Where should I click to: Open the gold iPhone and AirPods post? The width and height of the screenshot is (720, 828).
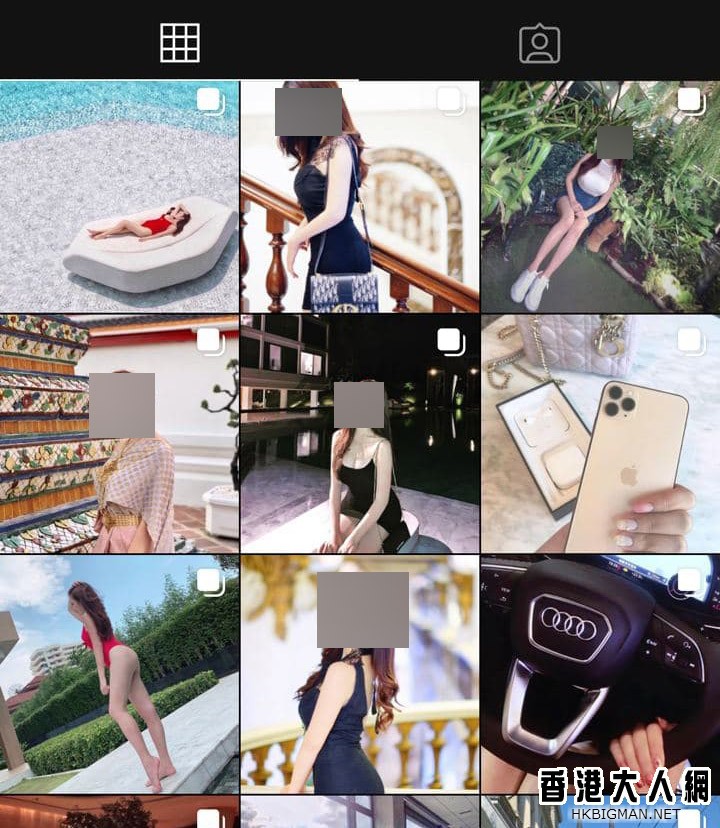tap(599, 434)
